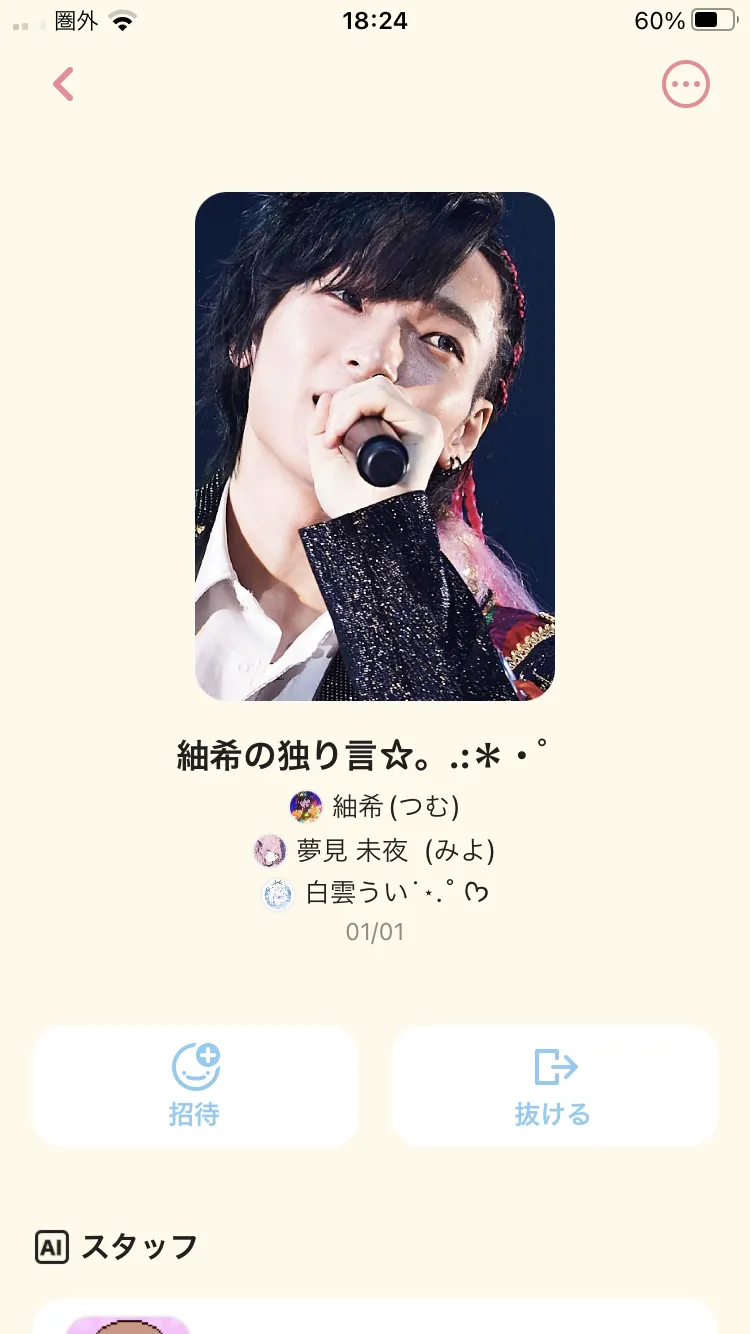This screenshot has width=750, height=1334.
Task: Tap the 招待 invite button
Action: 195,1086
